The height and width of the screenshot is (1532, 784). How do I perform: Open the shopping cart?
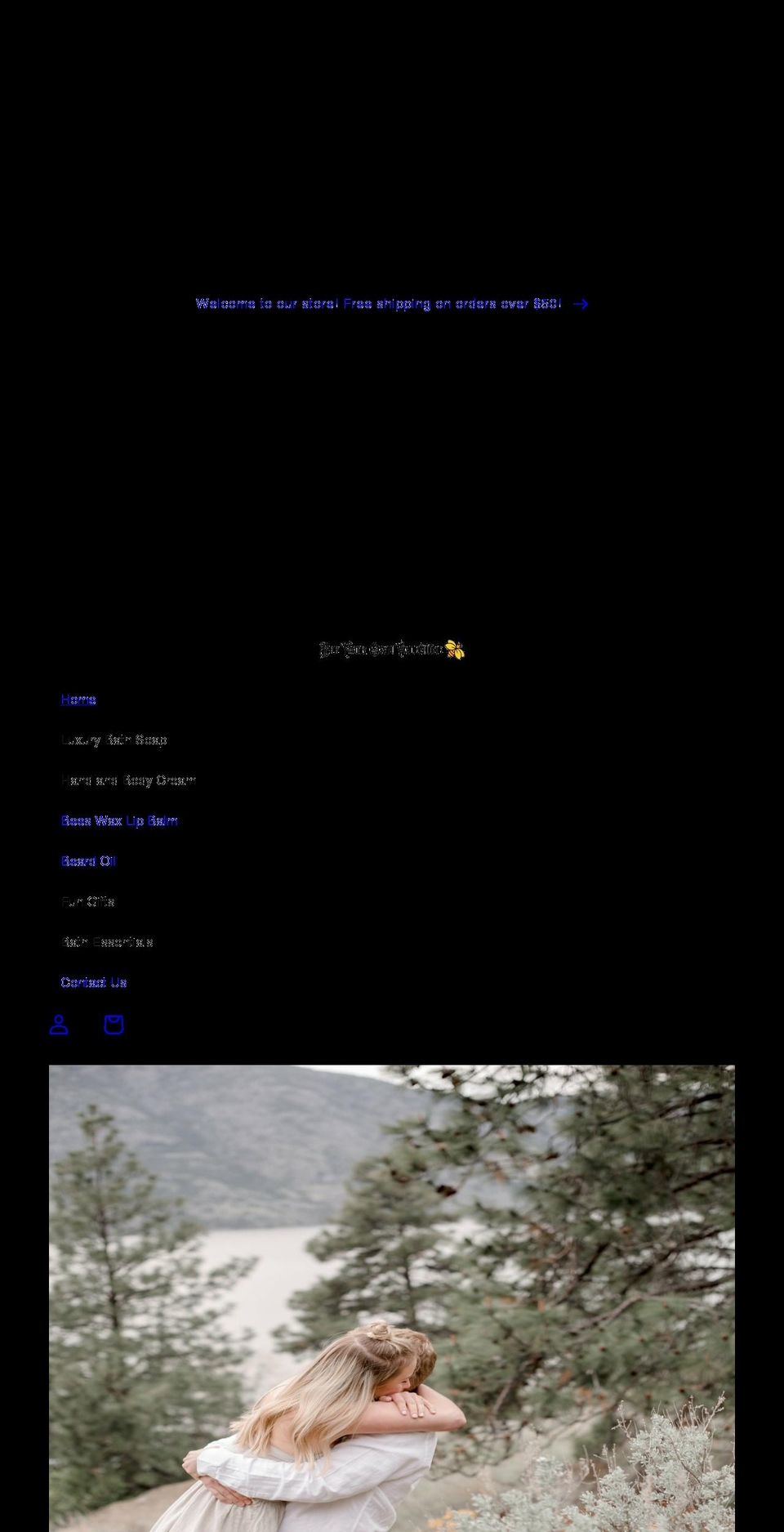pyautogui.click(x=114, y=1025)
